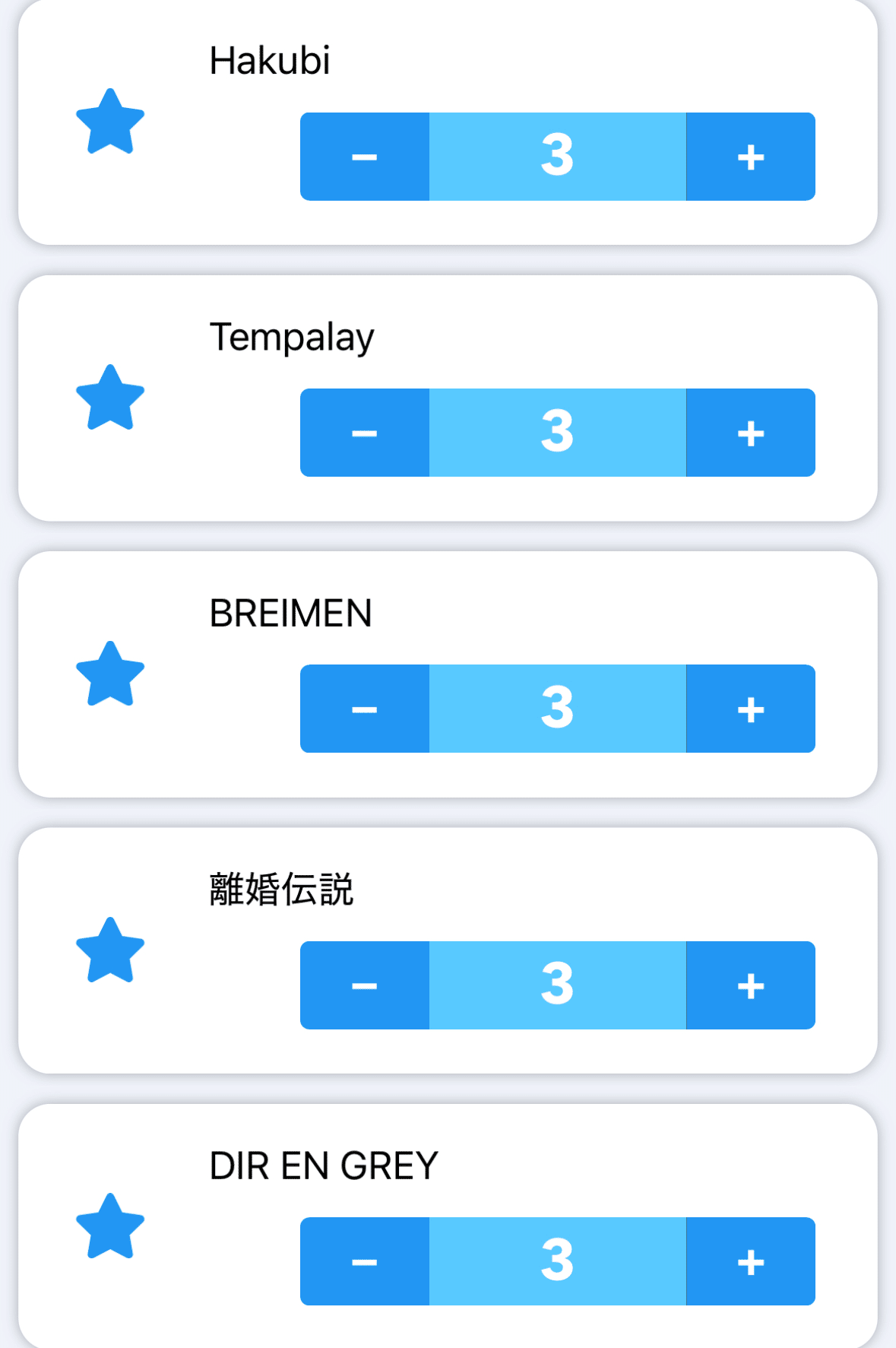Decrease the Hakubi rating with minus
896x1348 pixels.
365,157
